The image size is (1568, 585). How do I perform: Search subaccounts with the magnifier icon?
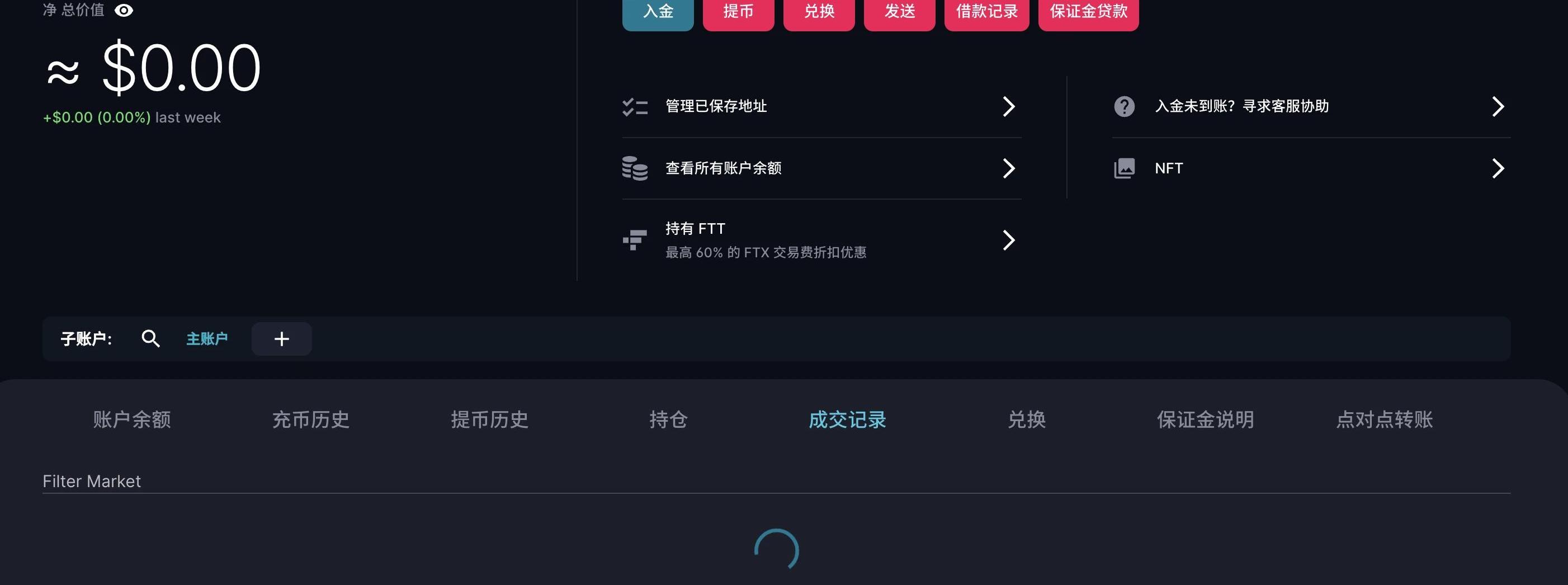(x=150, y=338)
